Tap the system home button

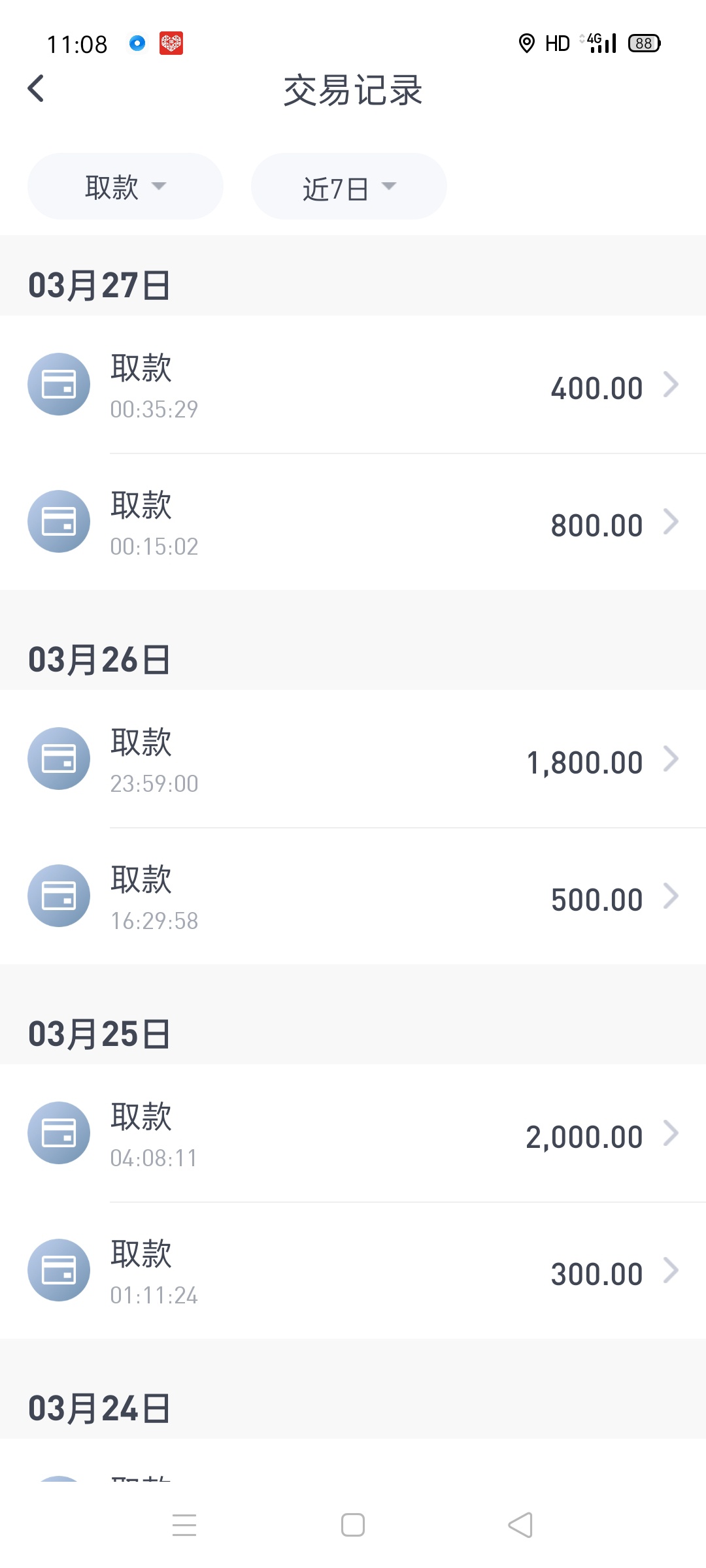pyautogui.click(x=353, y=1526)
